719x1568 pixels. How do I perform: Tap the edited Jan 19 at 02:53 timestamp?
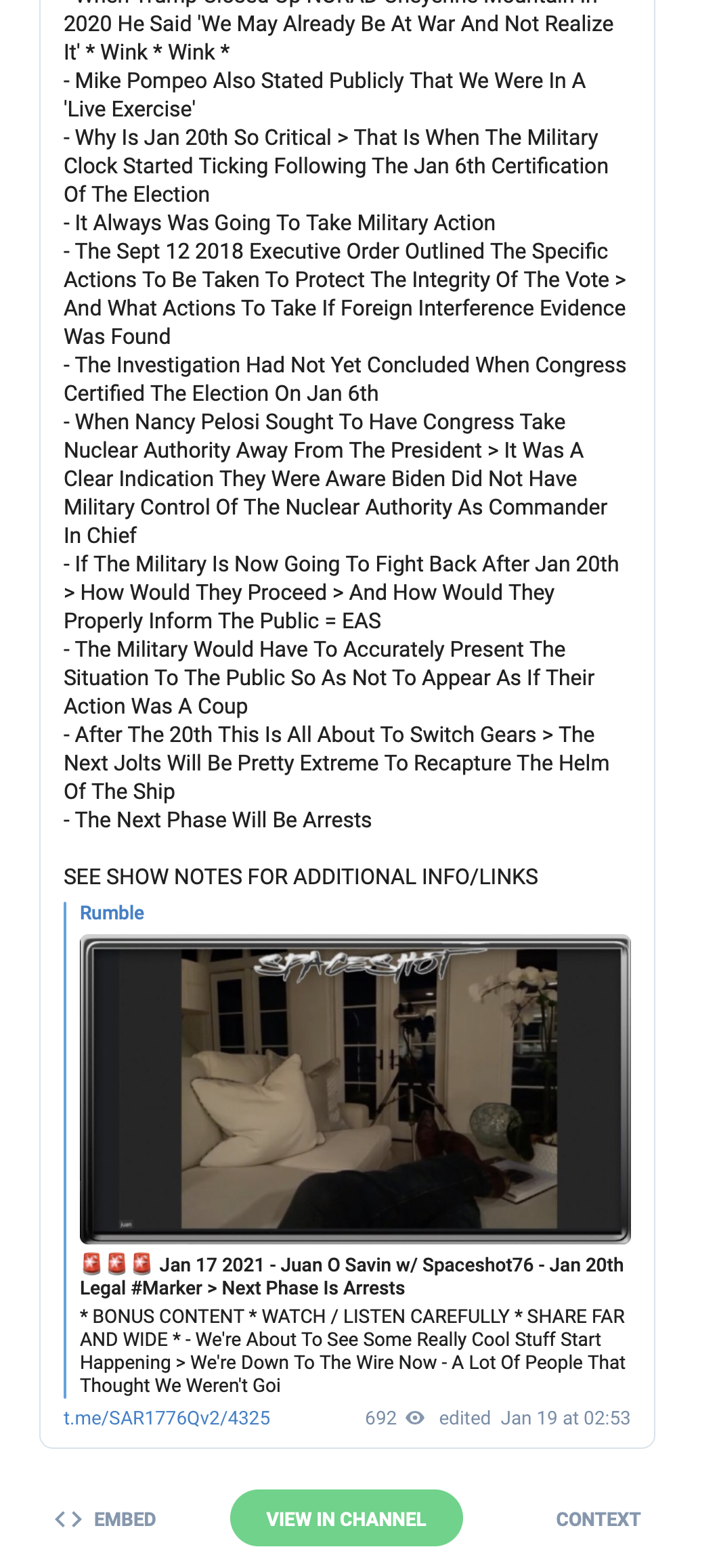tap(534, 1418)
